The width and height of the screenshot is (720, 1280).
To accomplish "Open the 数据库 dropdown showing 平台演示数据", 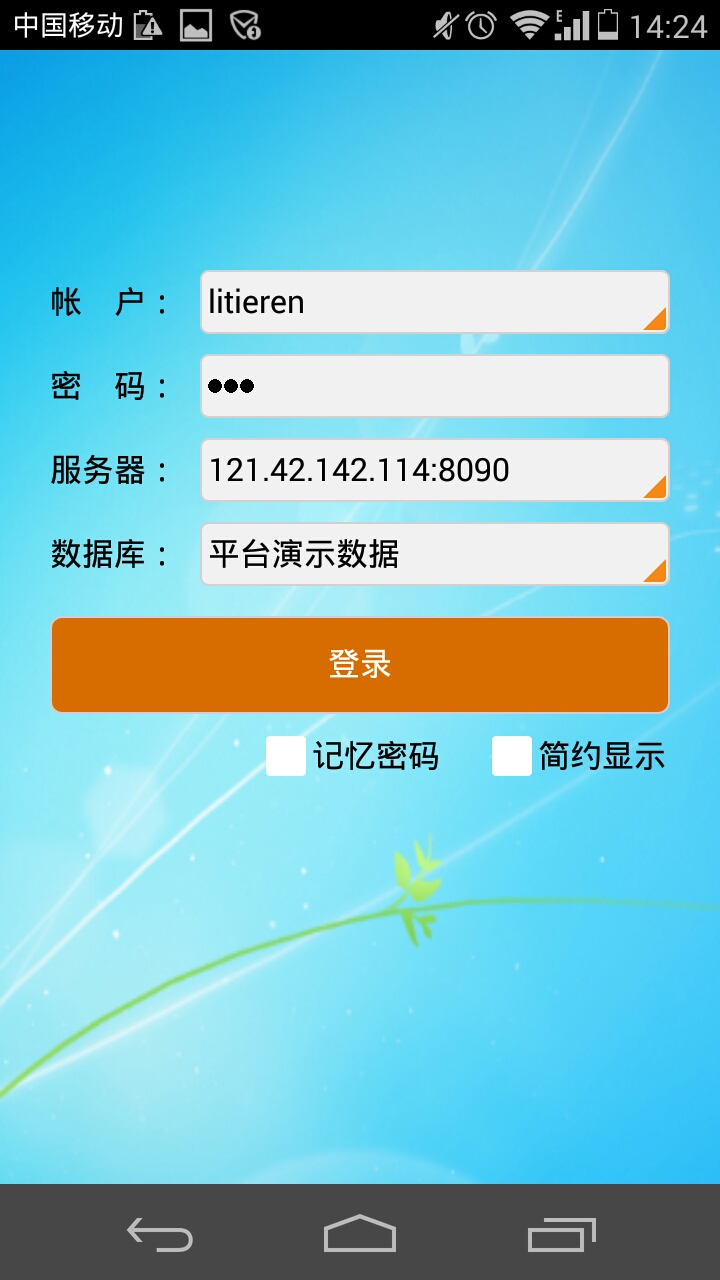I will [x=434, y=554].
